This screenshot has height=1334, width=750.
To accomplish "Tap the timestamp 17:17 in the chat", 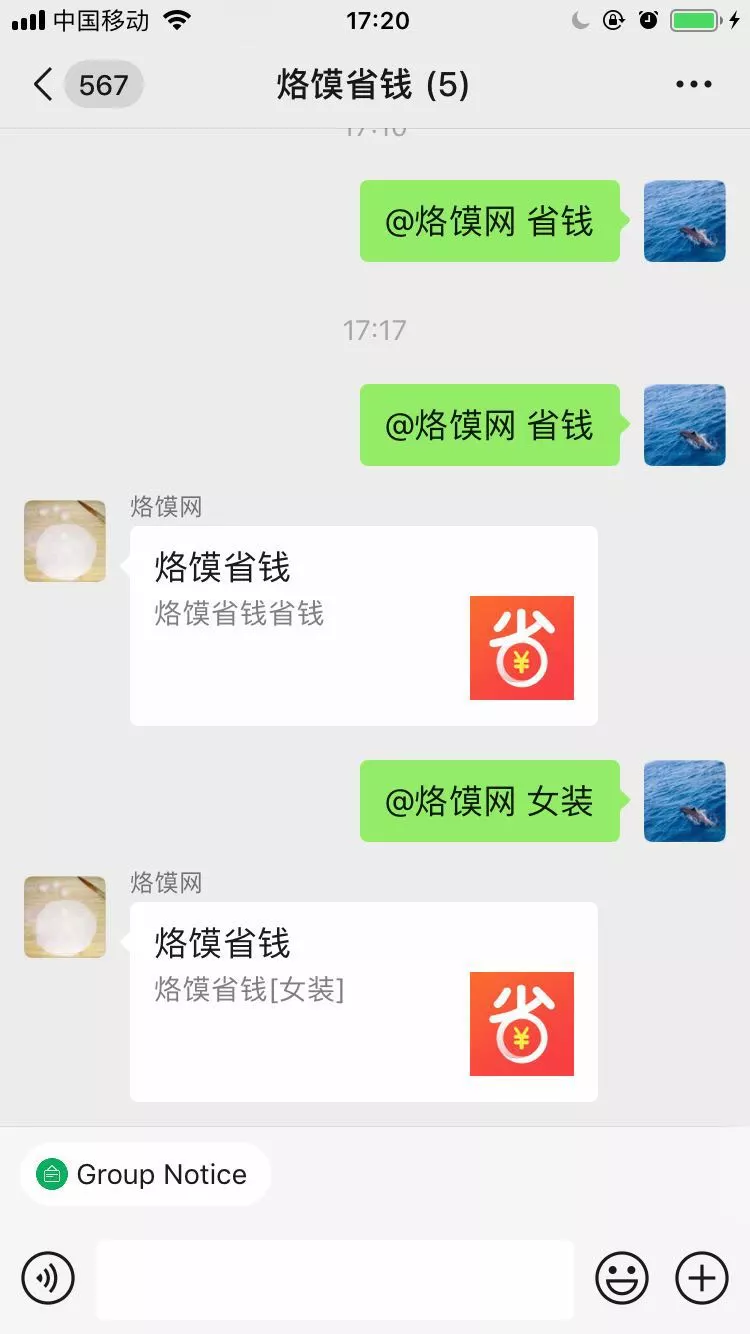I will point(375,330).
